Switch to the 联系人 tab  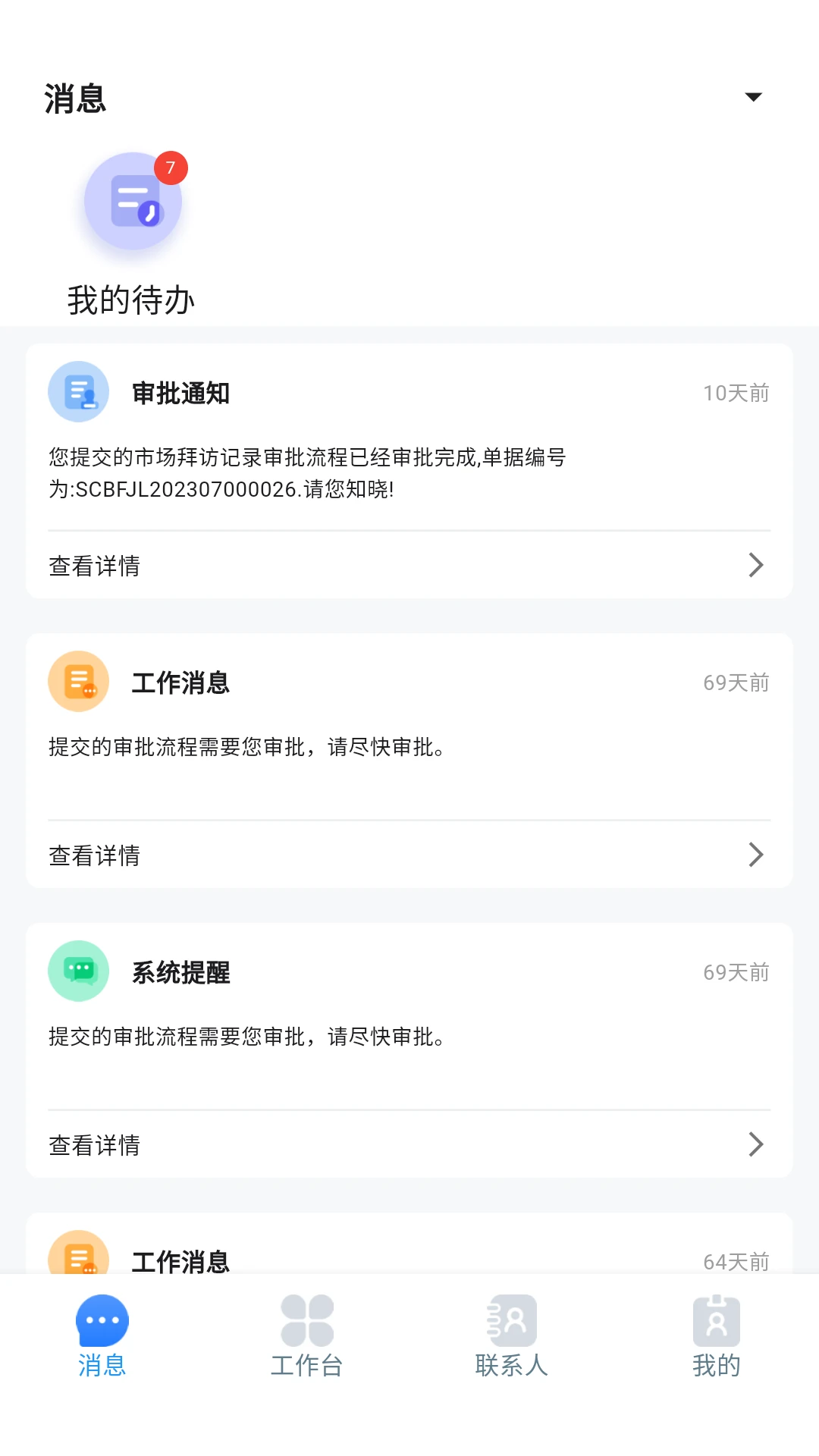click(x=511, y=1337)
